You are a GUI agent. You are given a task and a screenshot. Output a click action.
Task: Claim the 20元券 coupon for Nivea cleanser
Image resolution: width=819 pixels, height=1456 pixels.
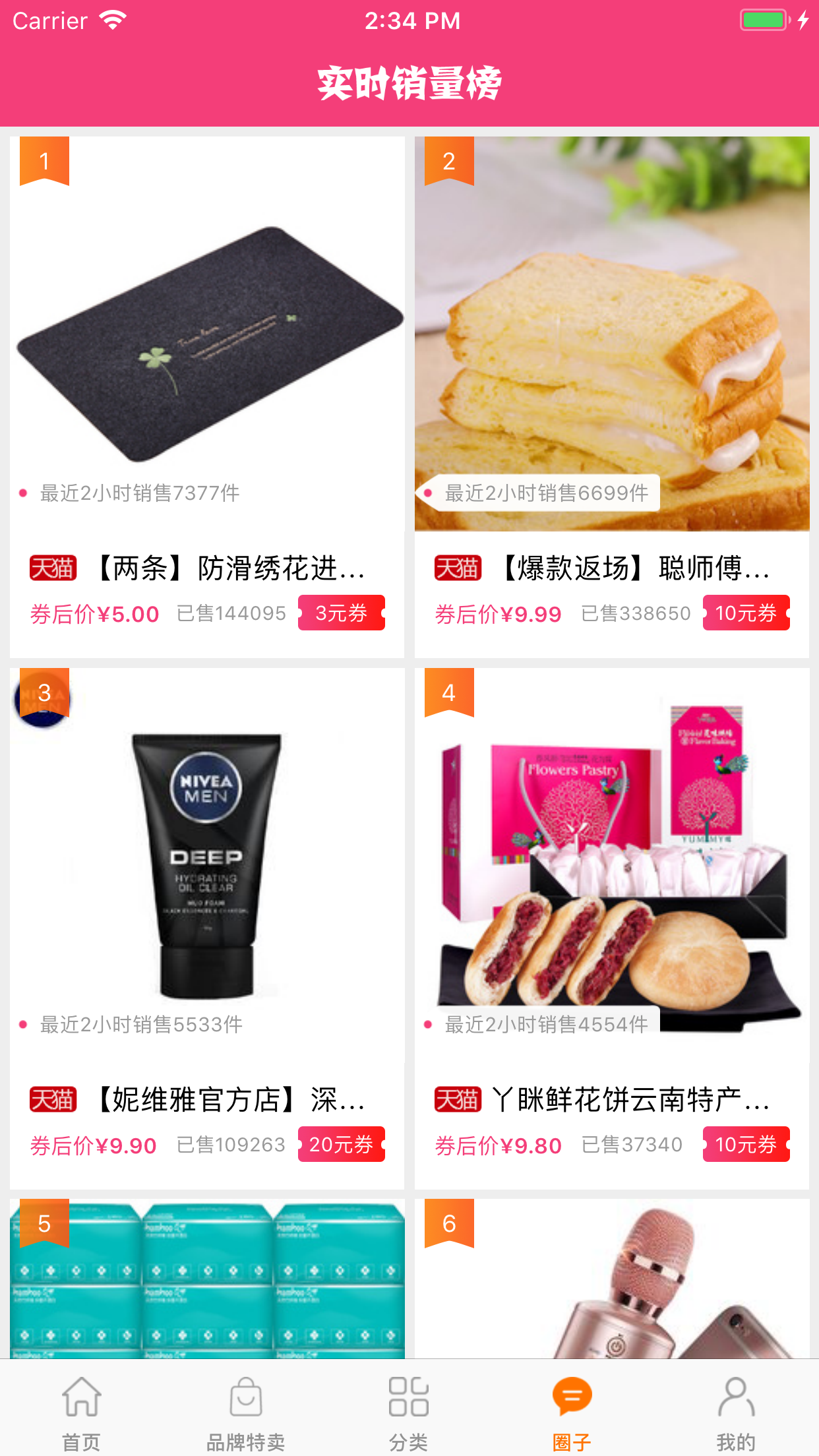pyautogui.click(x=341, y=1145)
